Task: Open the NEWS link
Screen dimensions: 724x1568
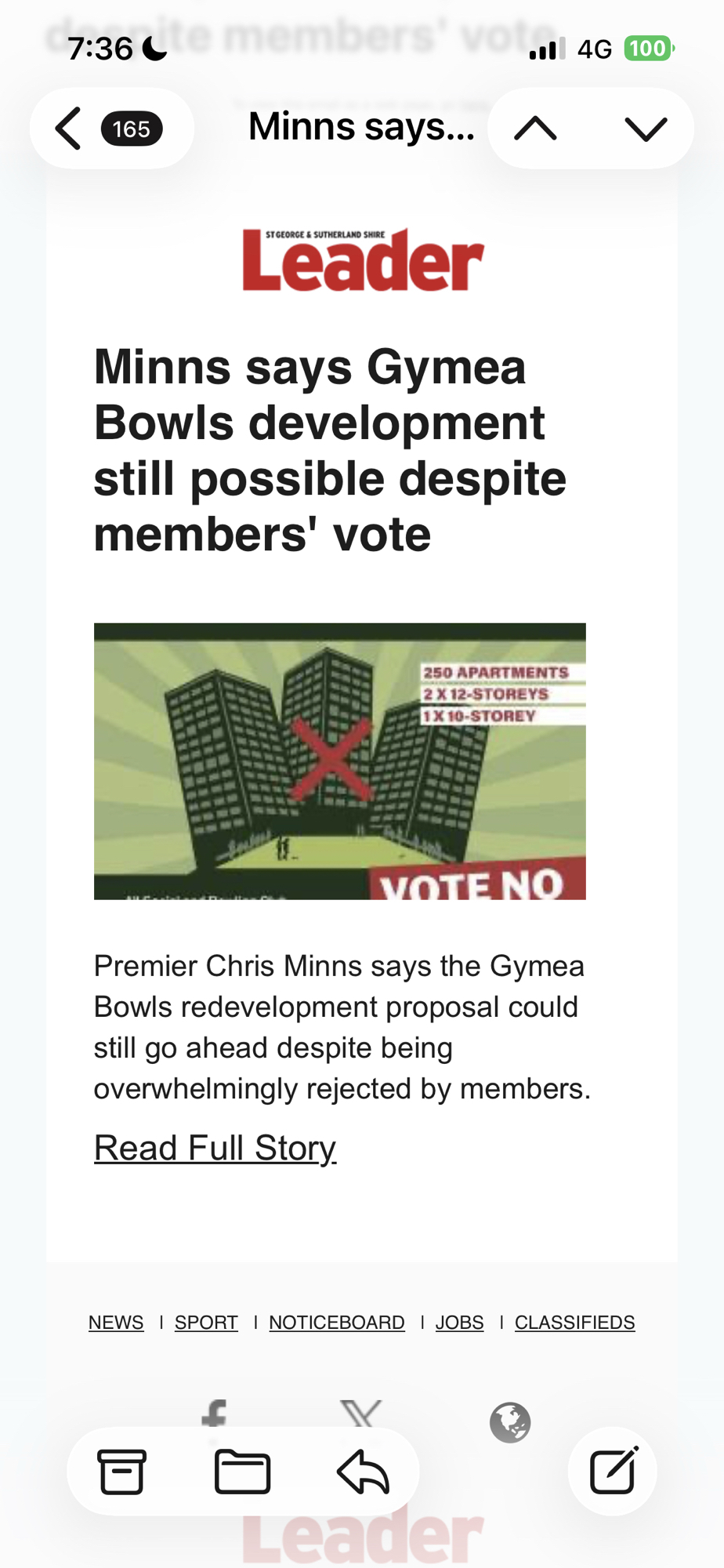Action: pos(116,1323)
